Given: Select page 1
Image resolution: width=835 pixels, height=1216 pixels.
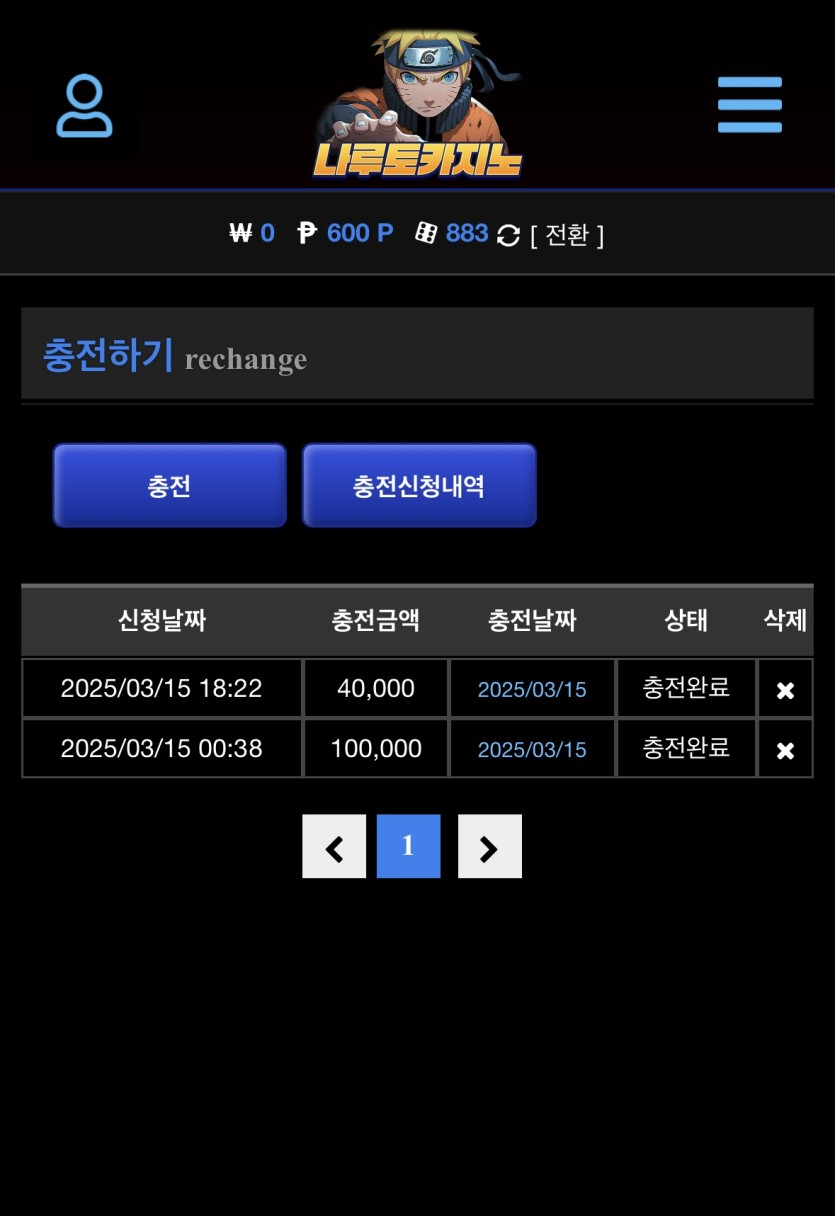Looking at the screenshot, I should [408, 846].
